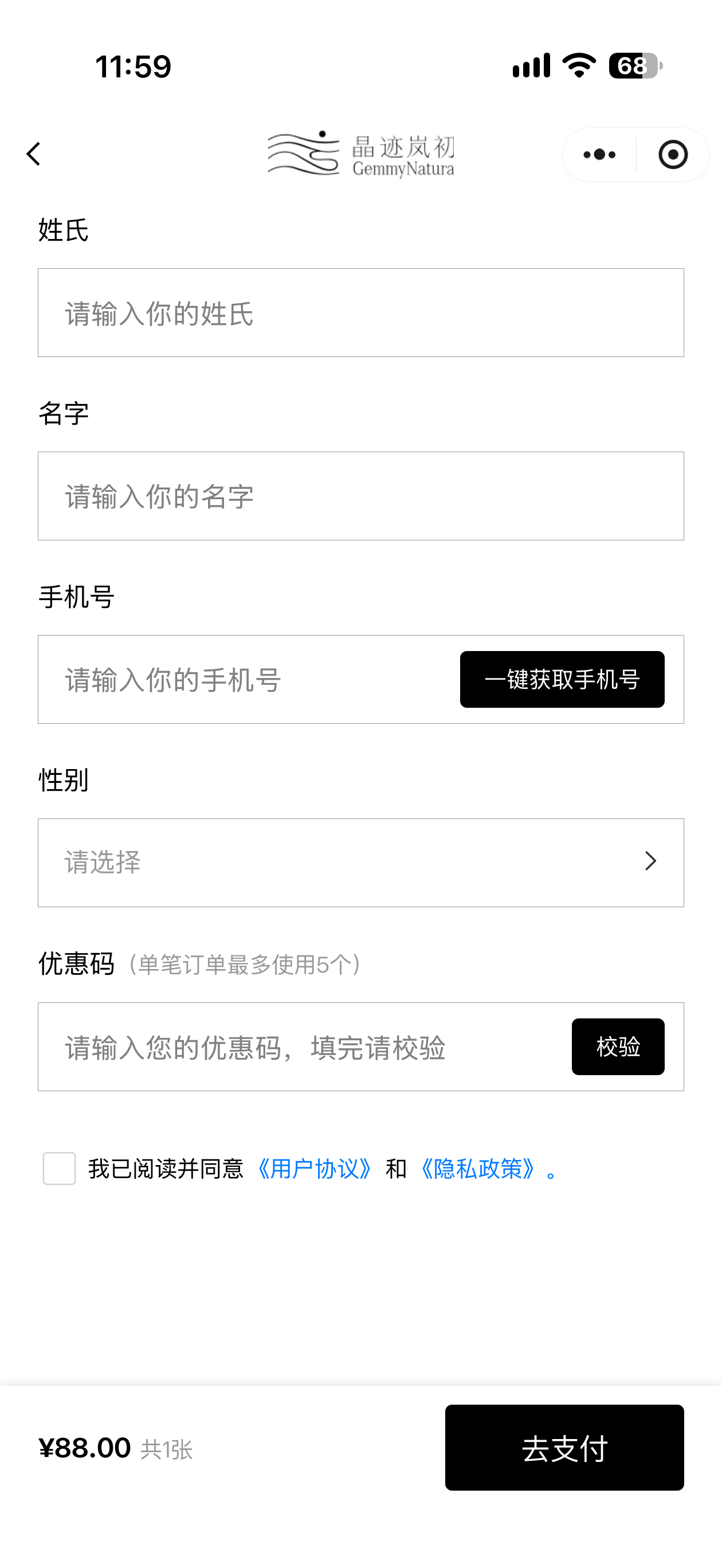Focus the 名字 given name field

361,496
